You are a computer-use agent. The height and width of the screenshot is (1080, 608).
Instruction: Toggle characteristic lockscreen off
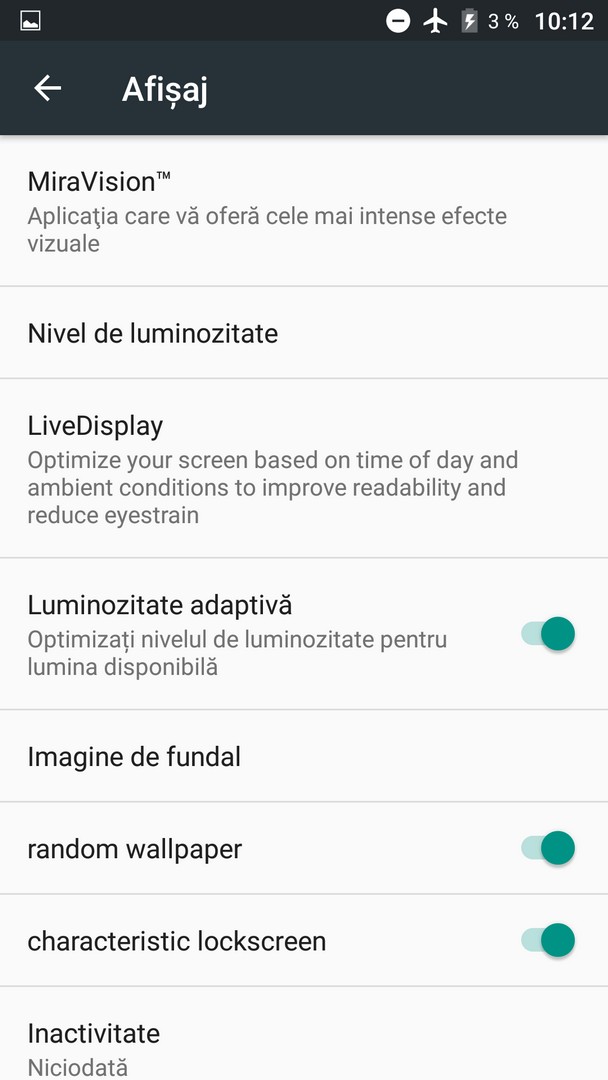548,940
